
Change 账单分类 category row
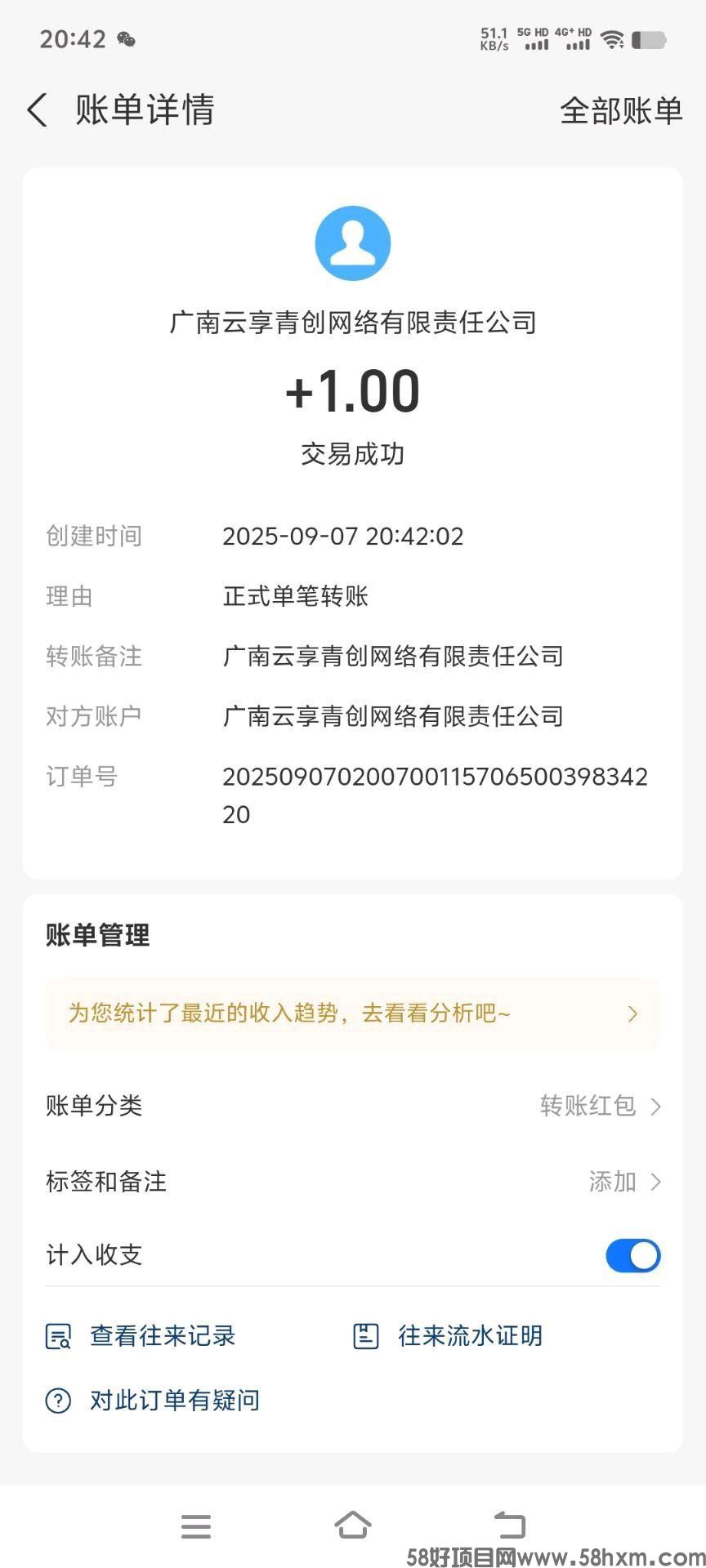pyautogui.click(x=353, y=1106)
